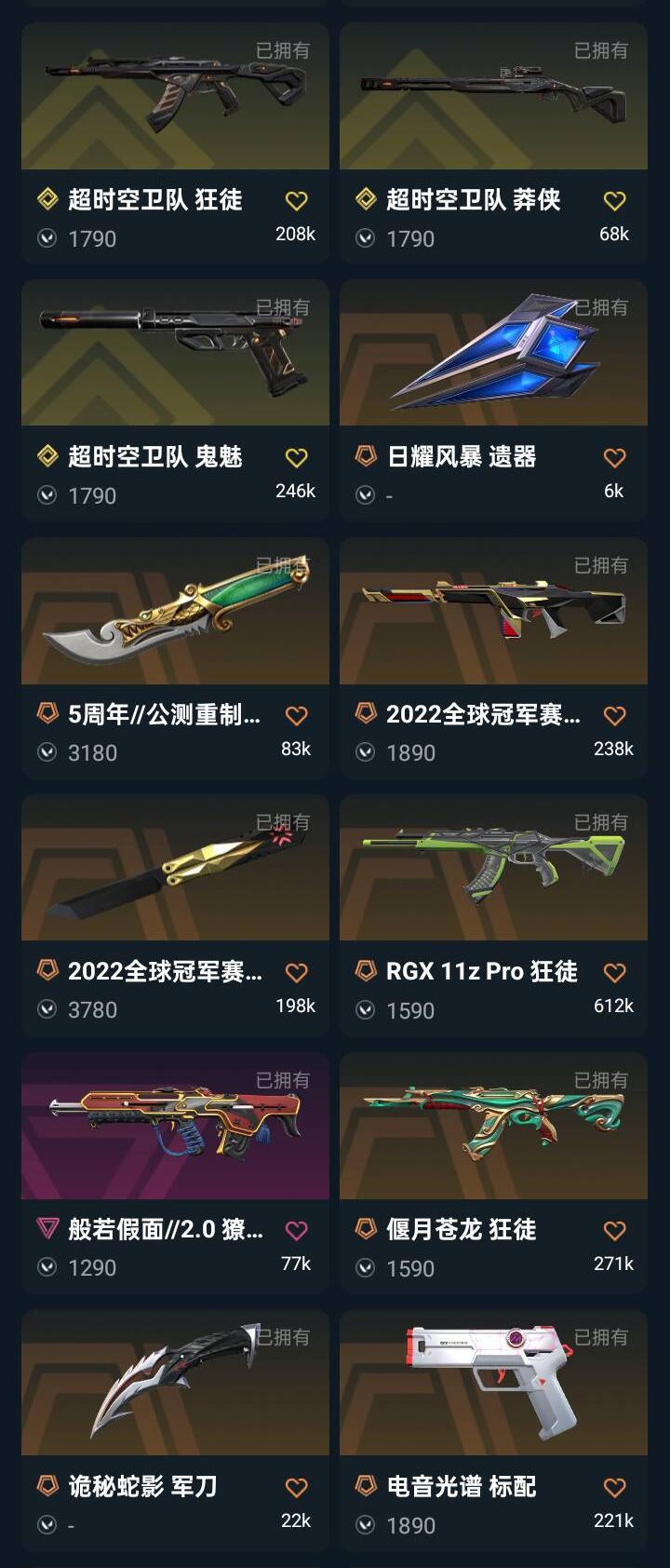Open the 诡秘蛇影 军刀 skin card
The width and height of the screenshot is (670, 1568).
pos(175,1430)
